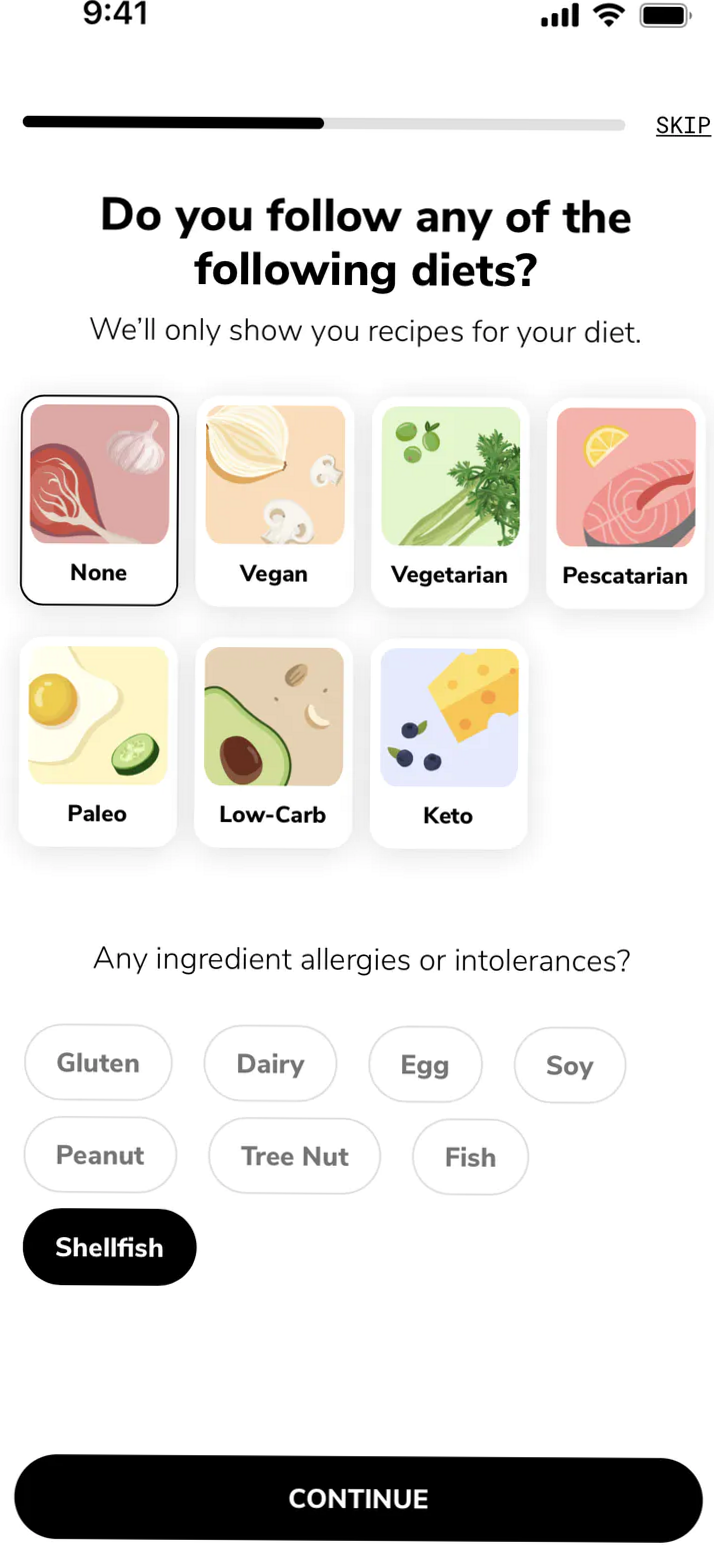Tap the Continue button
Screen dimensions: 714x1545
358,1498
